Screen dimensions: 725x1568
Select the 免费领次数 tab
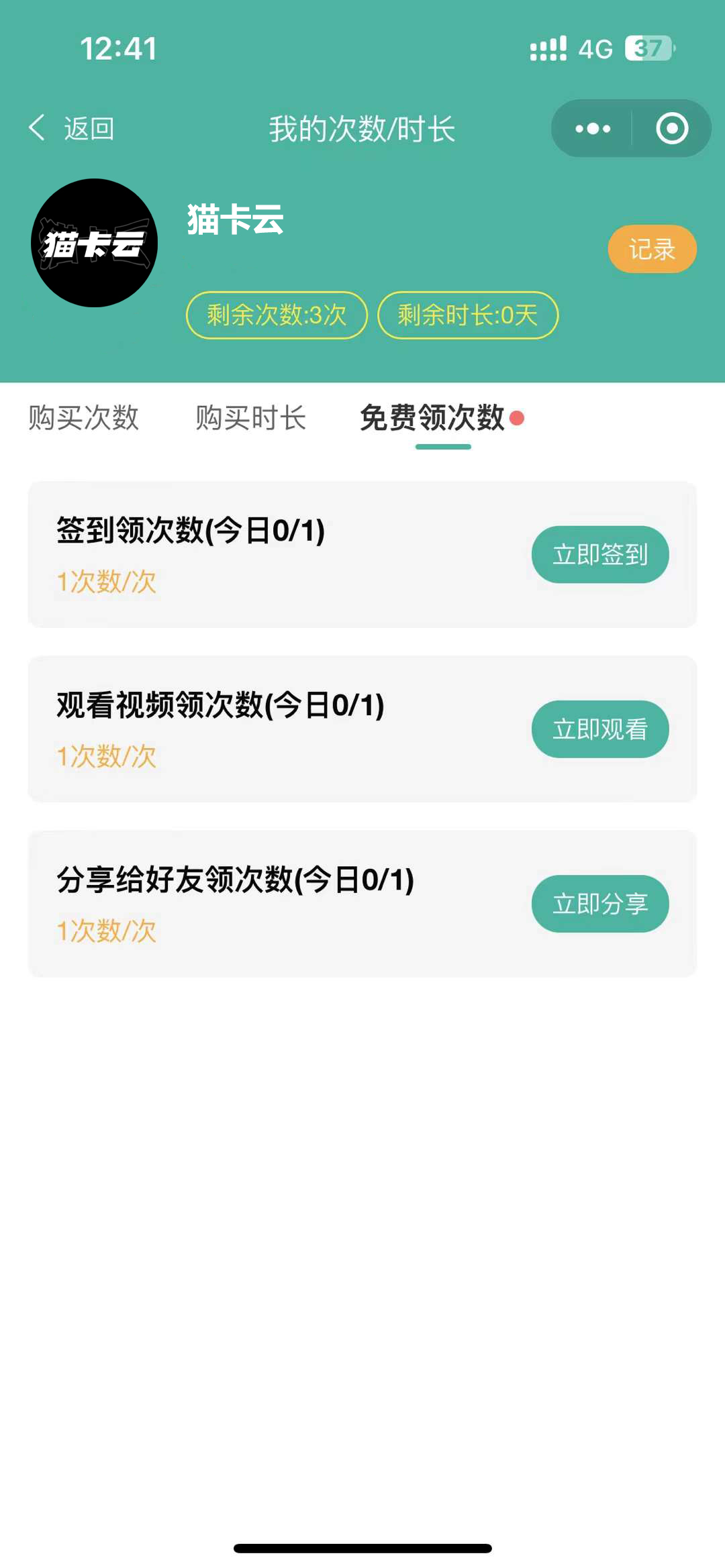tap(432, 417)
